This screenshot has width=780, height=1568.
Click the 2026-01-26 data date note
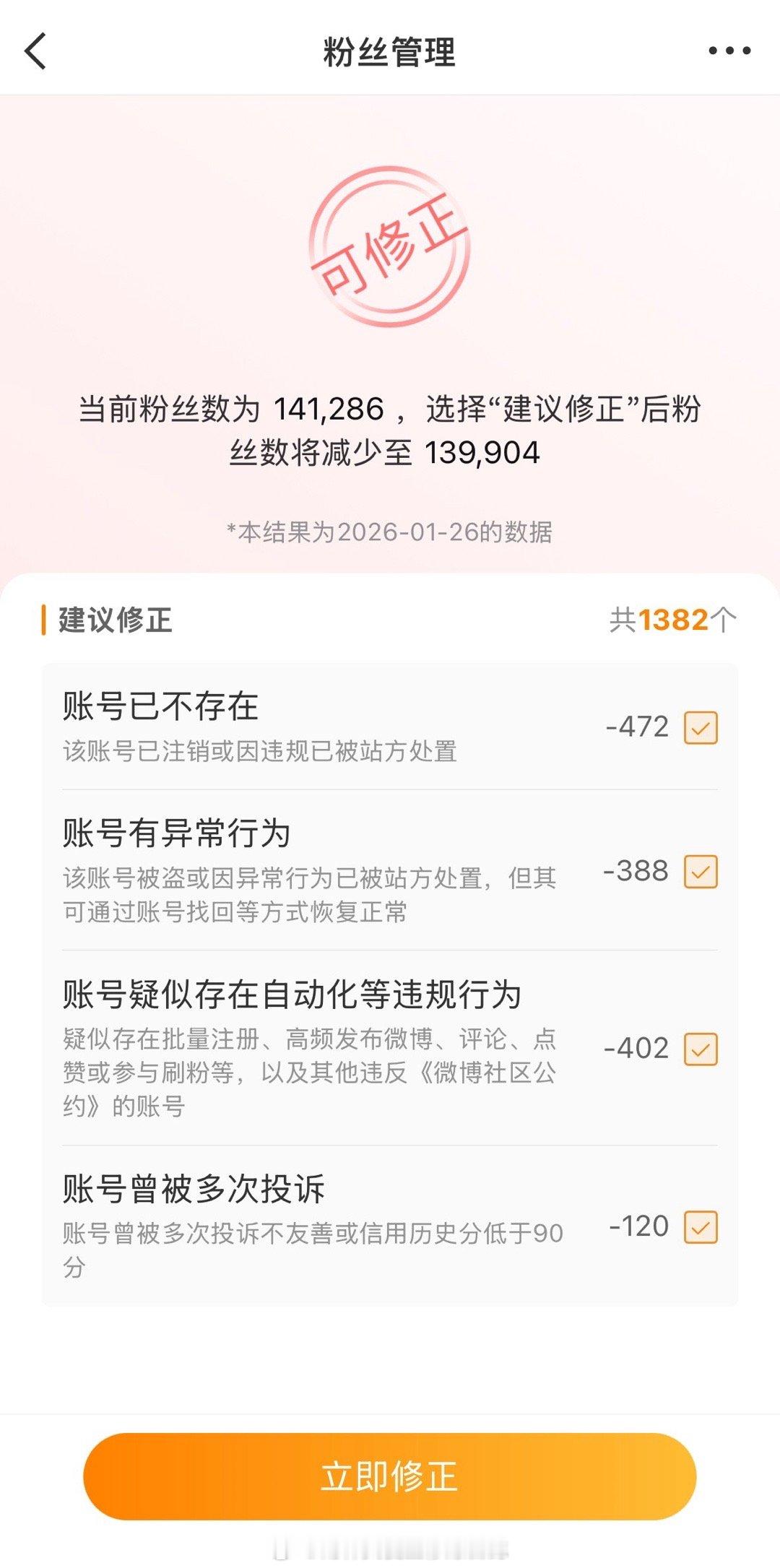pos(390,531)
